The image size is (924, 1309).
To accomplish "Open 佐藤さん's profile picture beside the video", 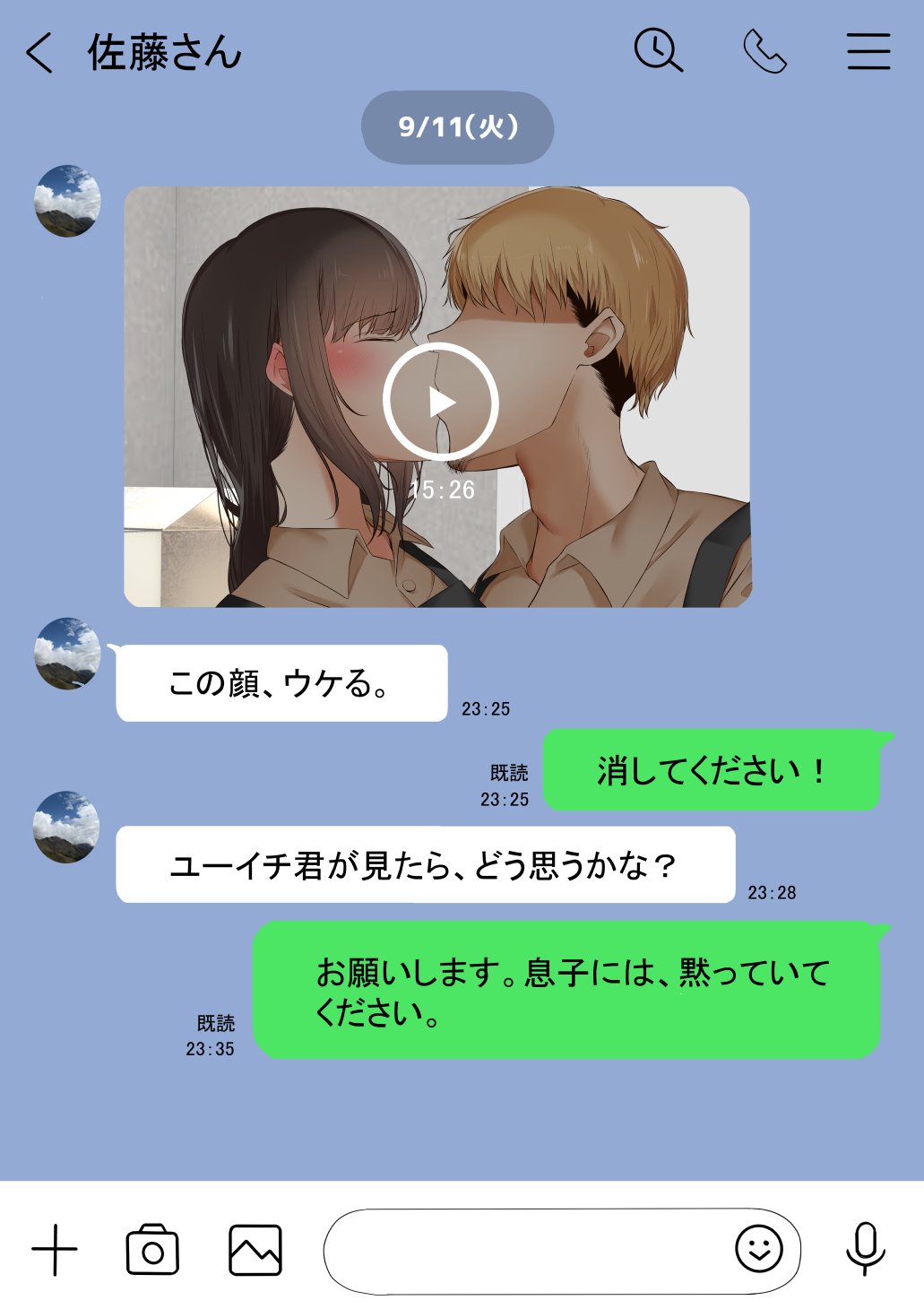I will click(67, 201).
